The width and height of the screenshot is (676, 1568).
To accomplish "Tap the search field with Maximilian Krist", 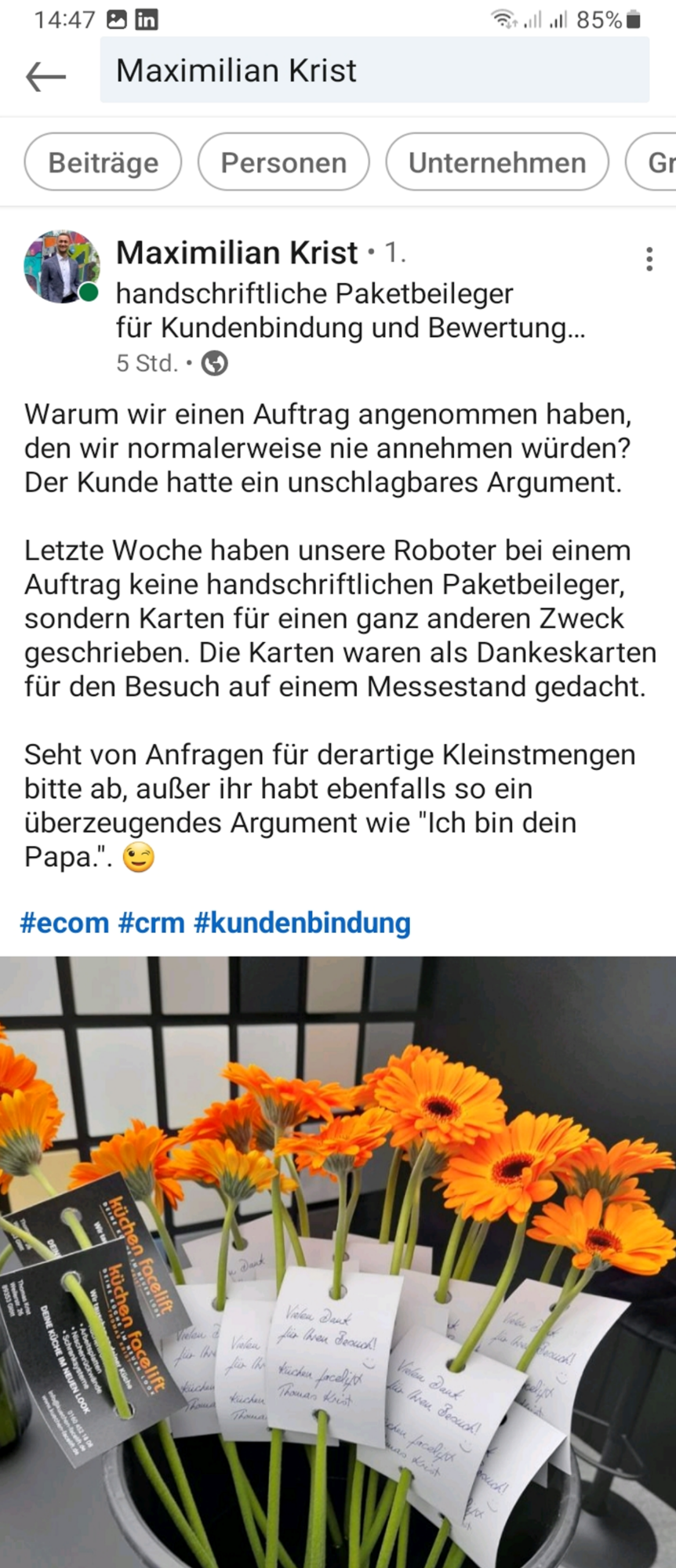I will pyautogui.click(x=374, y=71).
